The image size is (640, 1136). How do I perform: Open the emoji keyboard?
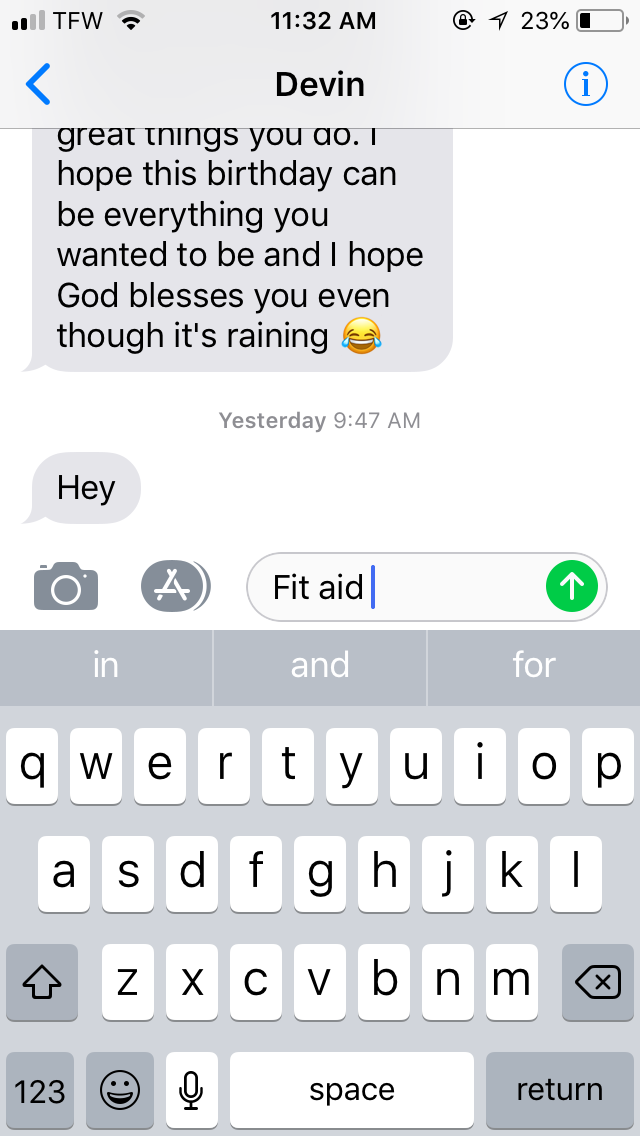[120, 1090]
